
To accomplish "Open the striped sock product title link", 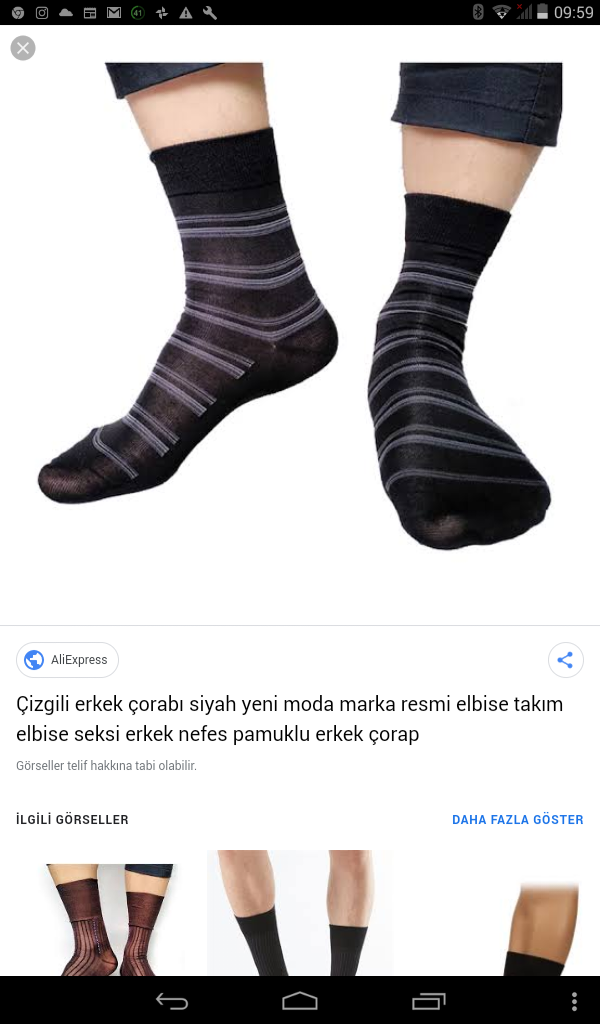I will pyautogui.click(x=289, y=719).
